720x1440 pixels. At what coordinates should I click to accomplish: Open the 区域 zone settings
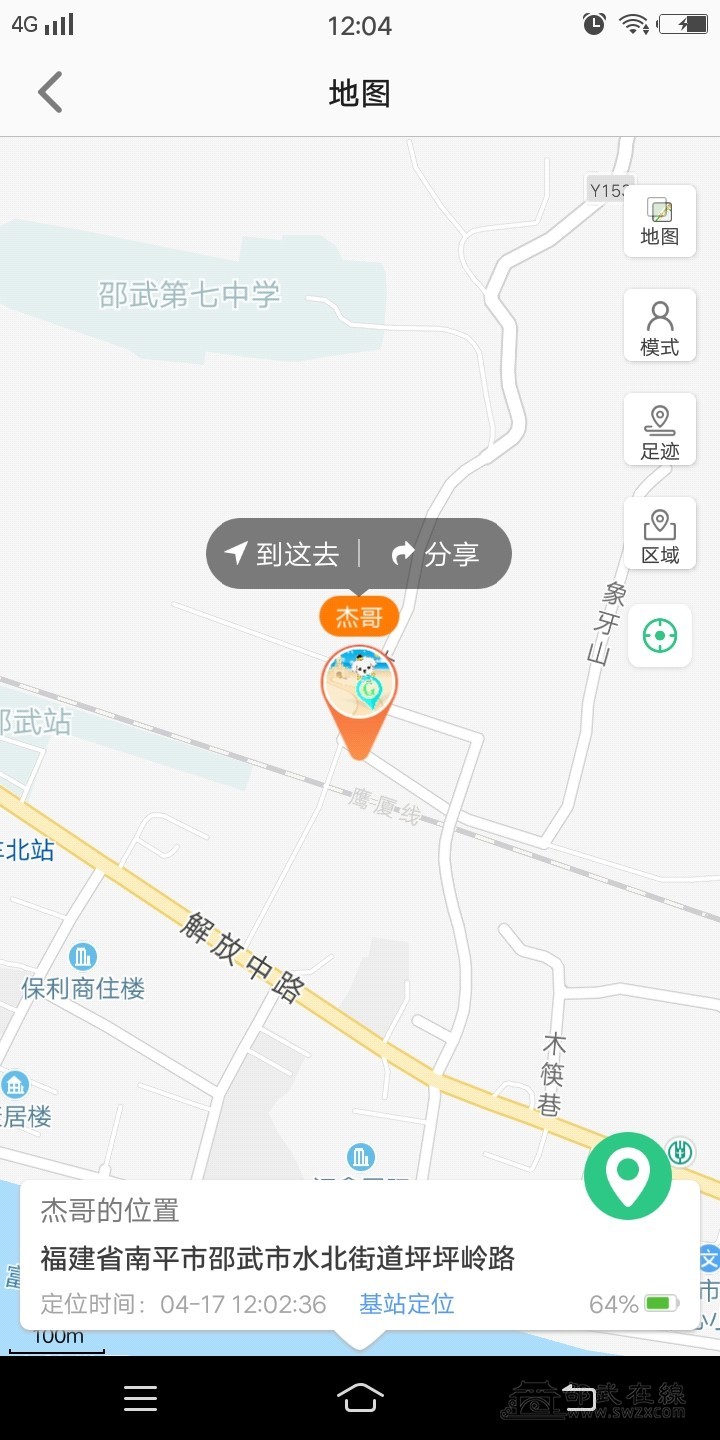click(x=660, y=534)
